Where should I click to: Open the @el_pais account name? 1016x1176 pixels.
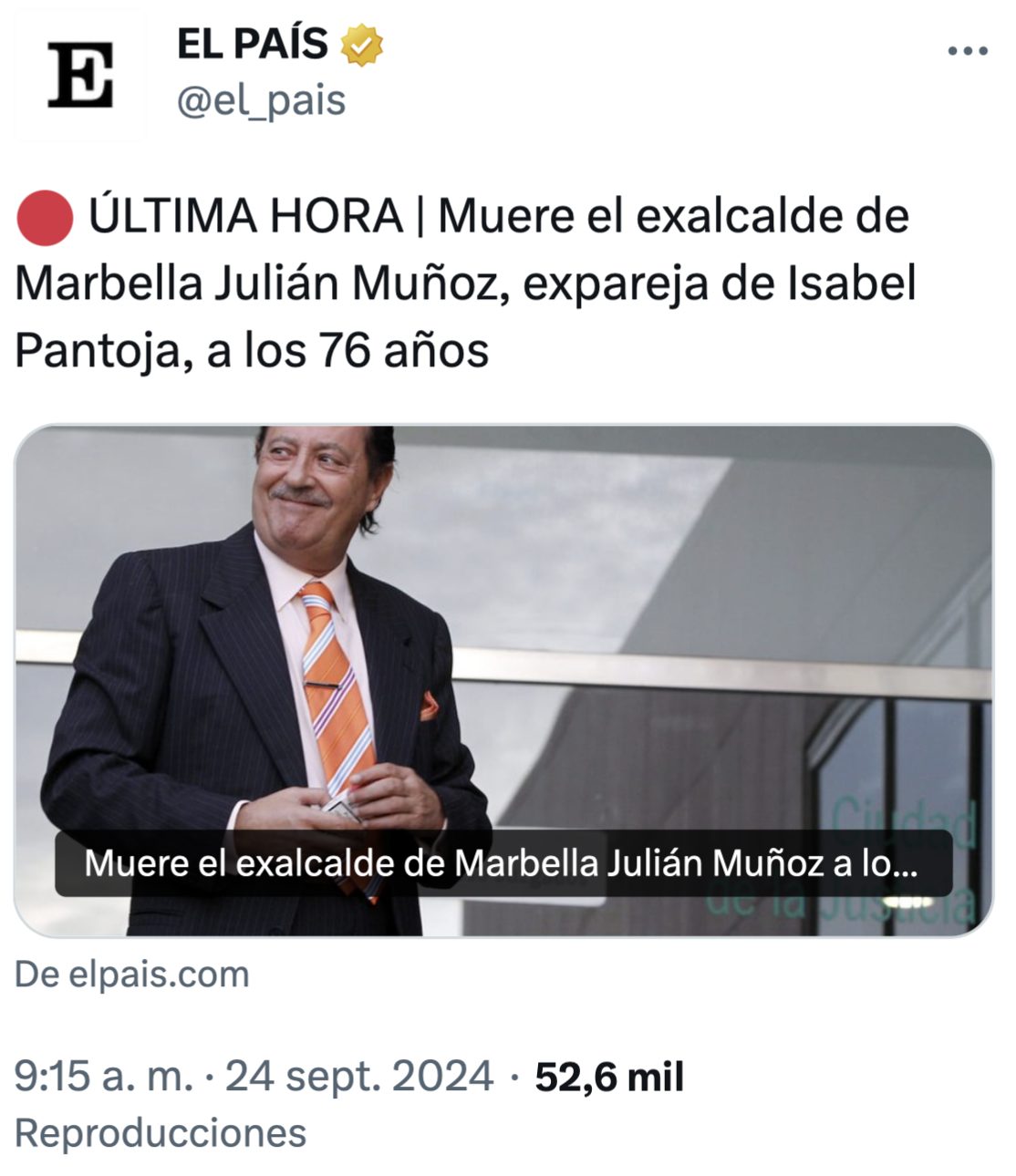261,100
